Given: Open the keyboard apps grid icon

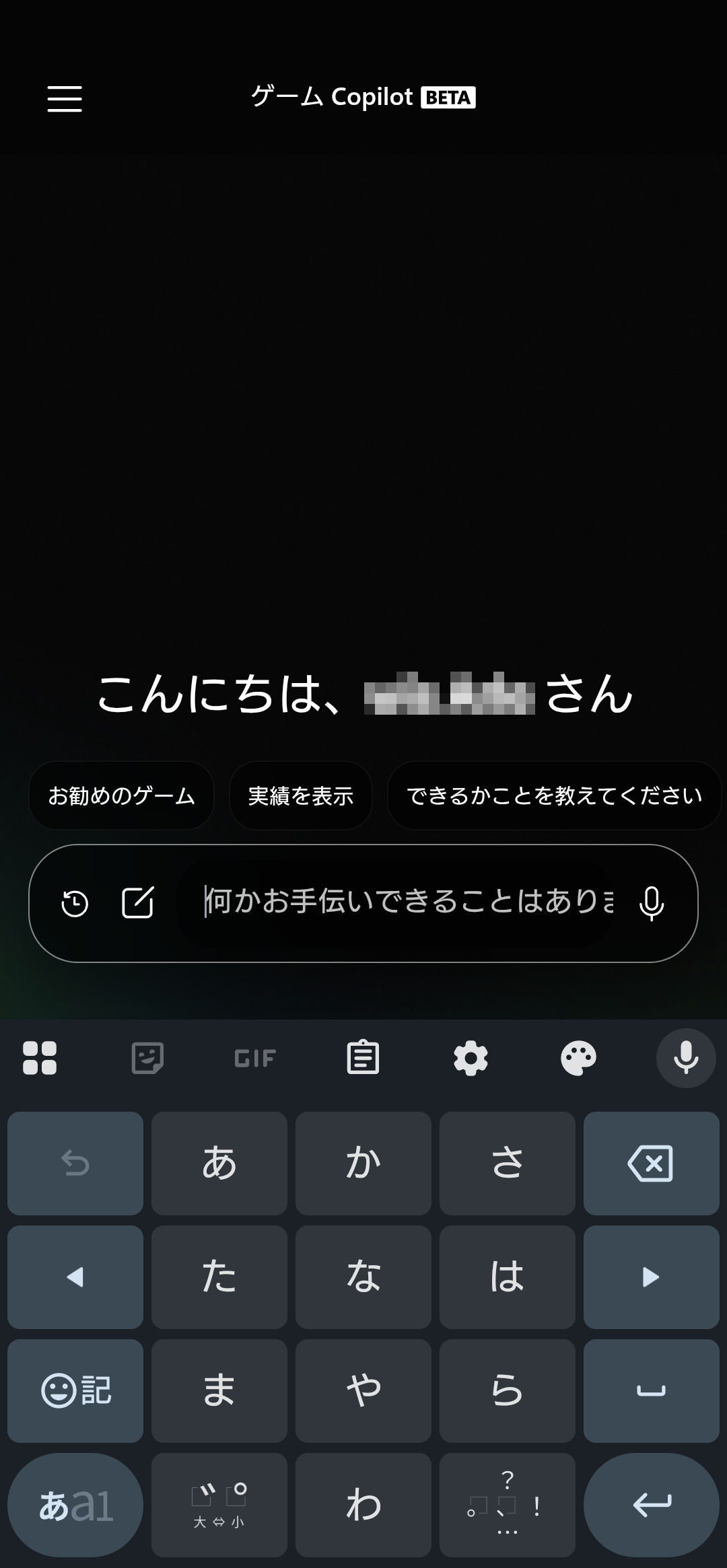Looking at the screenshot, I should [40, 1057].
